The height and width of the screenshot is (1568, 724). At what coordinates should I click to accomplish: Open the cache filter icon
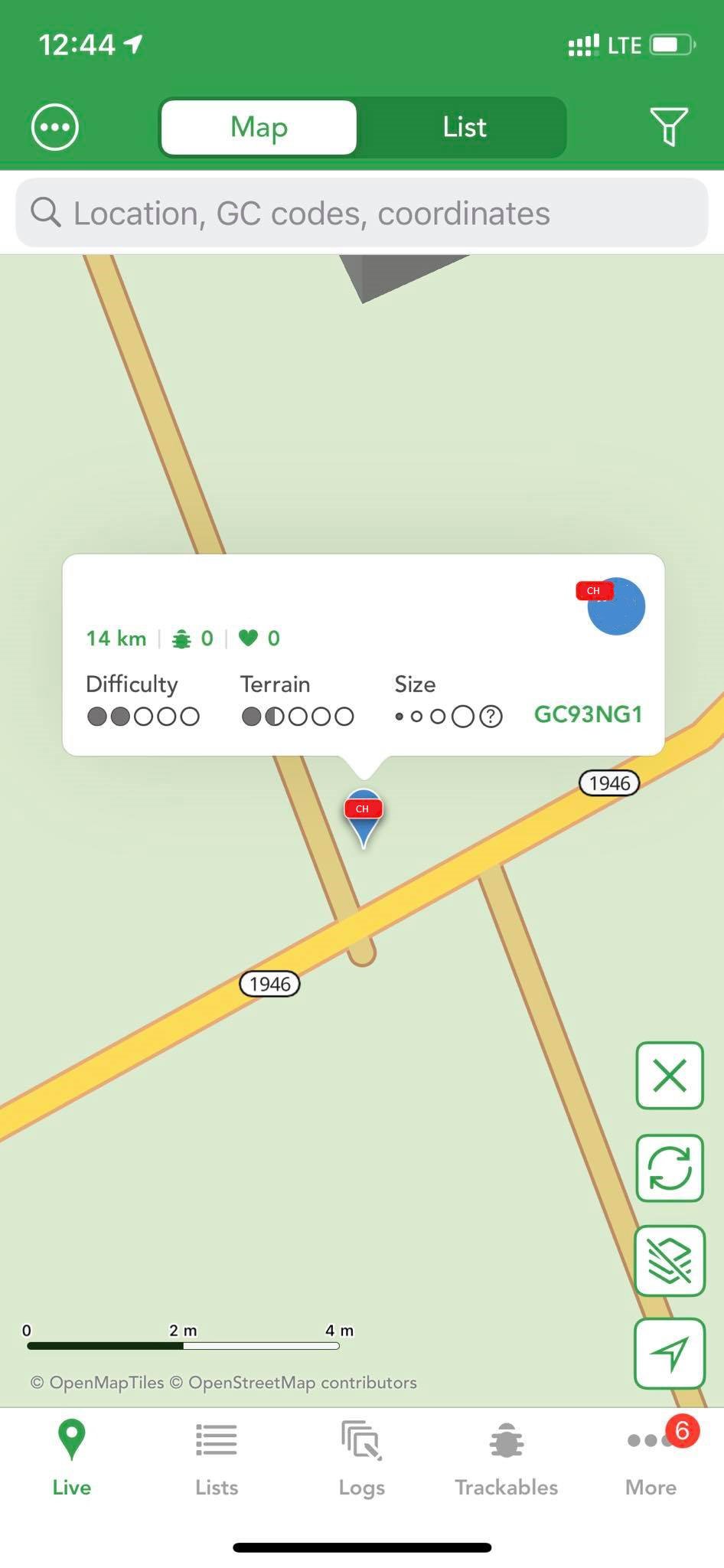pos(669,126)
